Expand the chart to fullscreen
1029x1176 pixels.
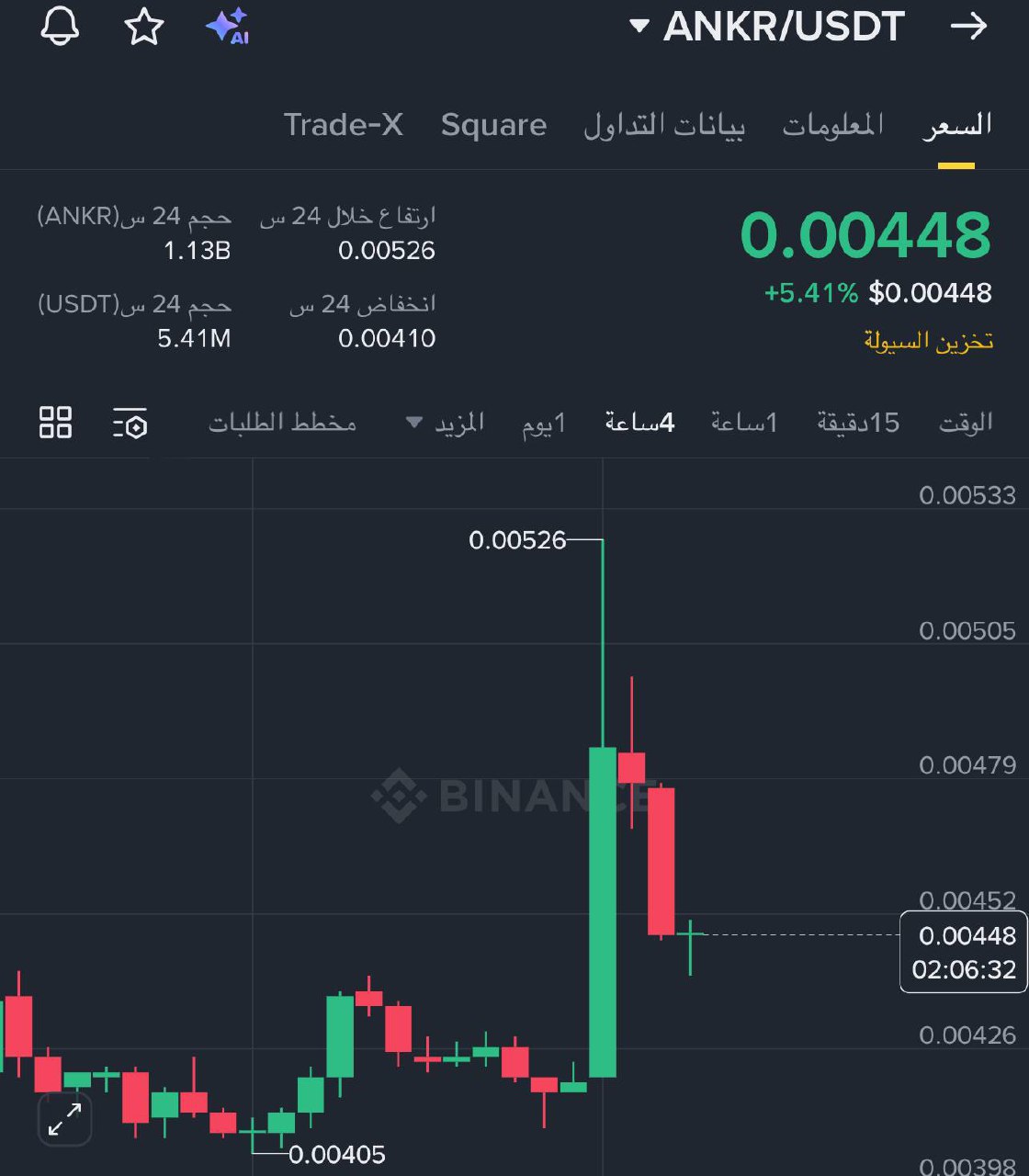pos(64,1119)
